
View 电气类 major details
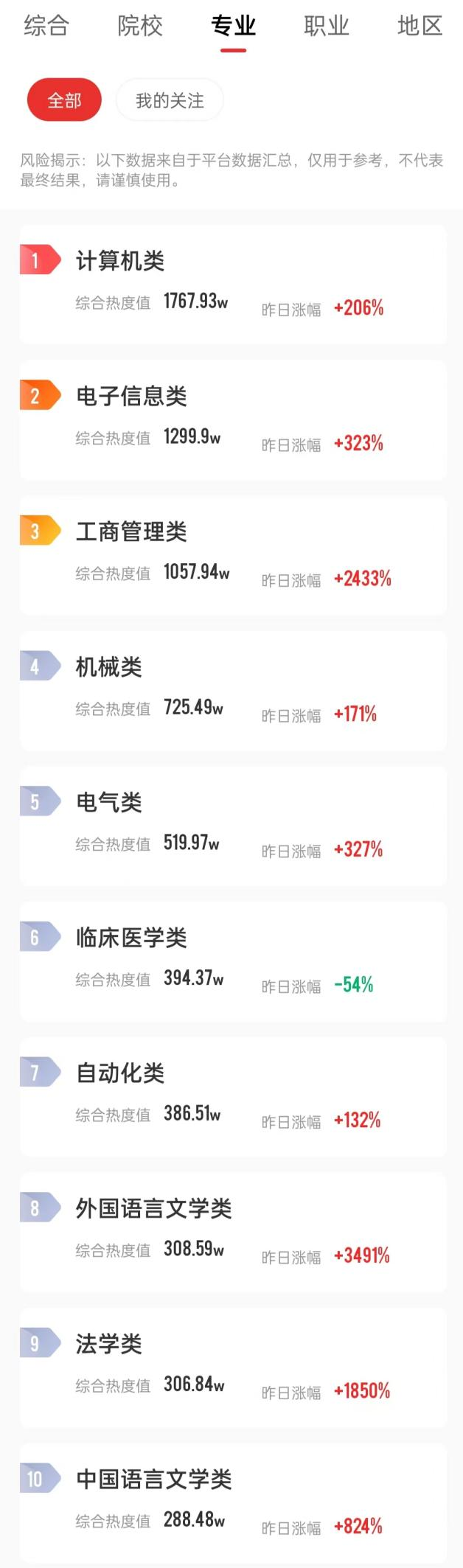pyautogui.click(x=233, y=826)
